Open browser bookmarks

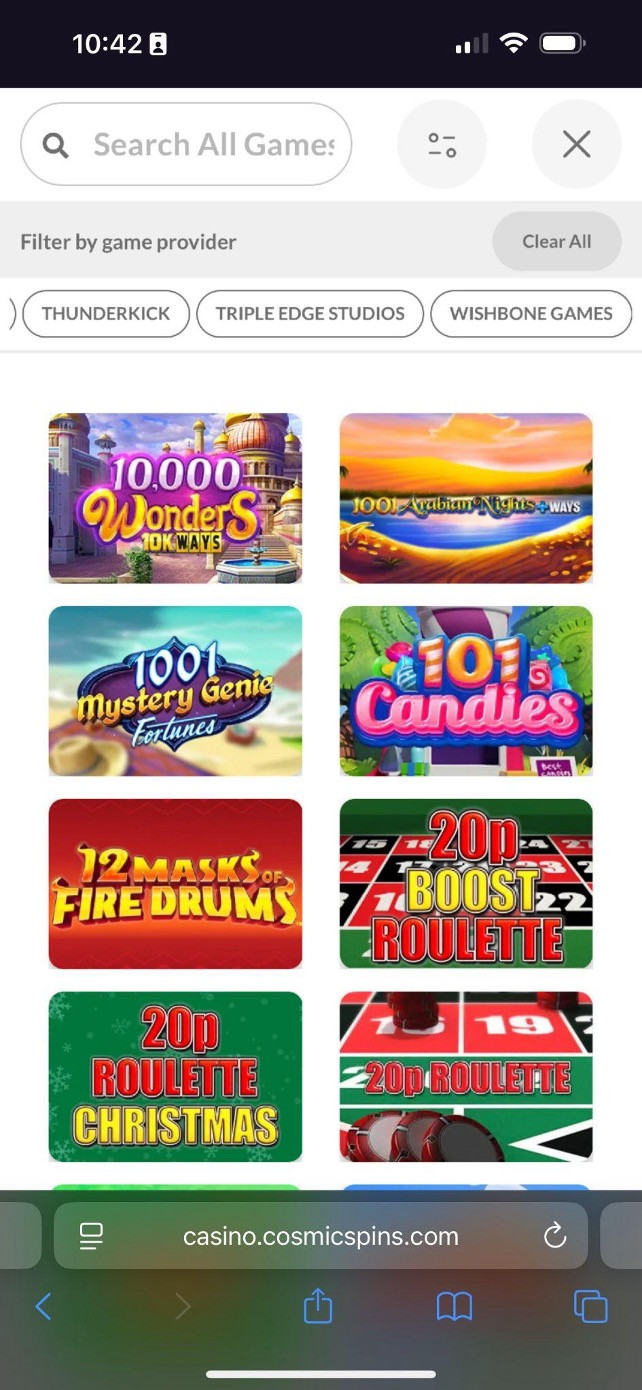pyautogui.click(x=454, y=1306)
